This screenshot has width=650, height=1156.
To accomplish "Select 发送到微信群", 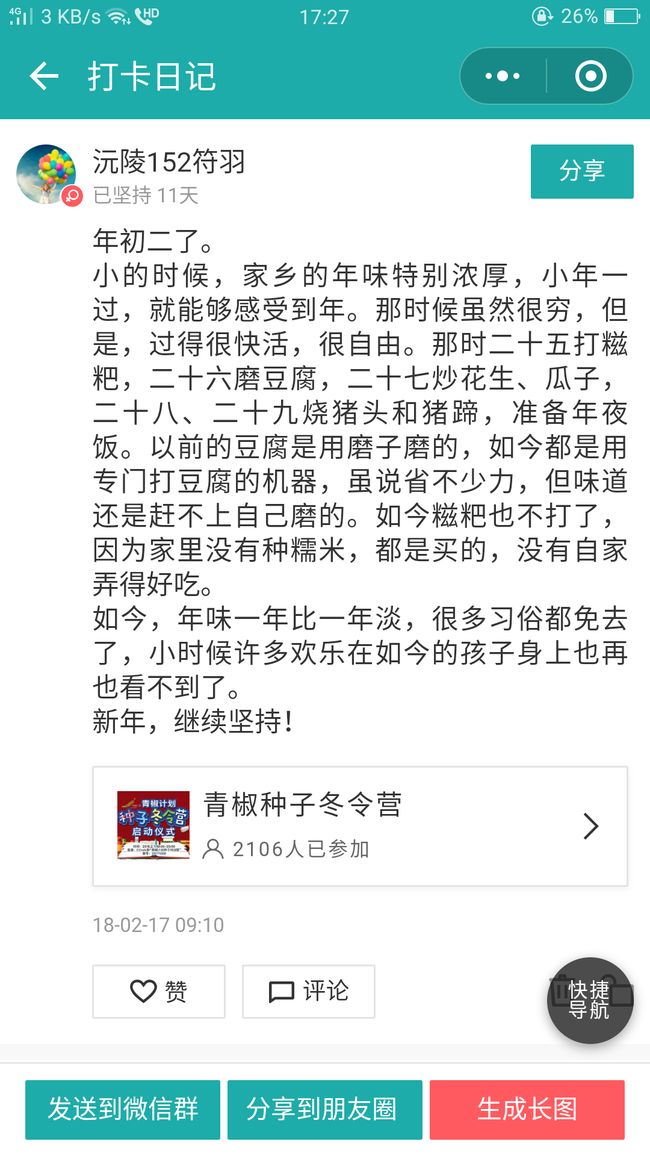I will point(122,1110).
